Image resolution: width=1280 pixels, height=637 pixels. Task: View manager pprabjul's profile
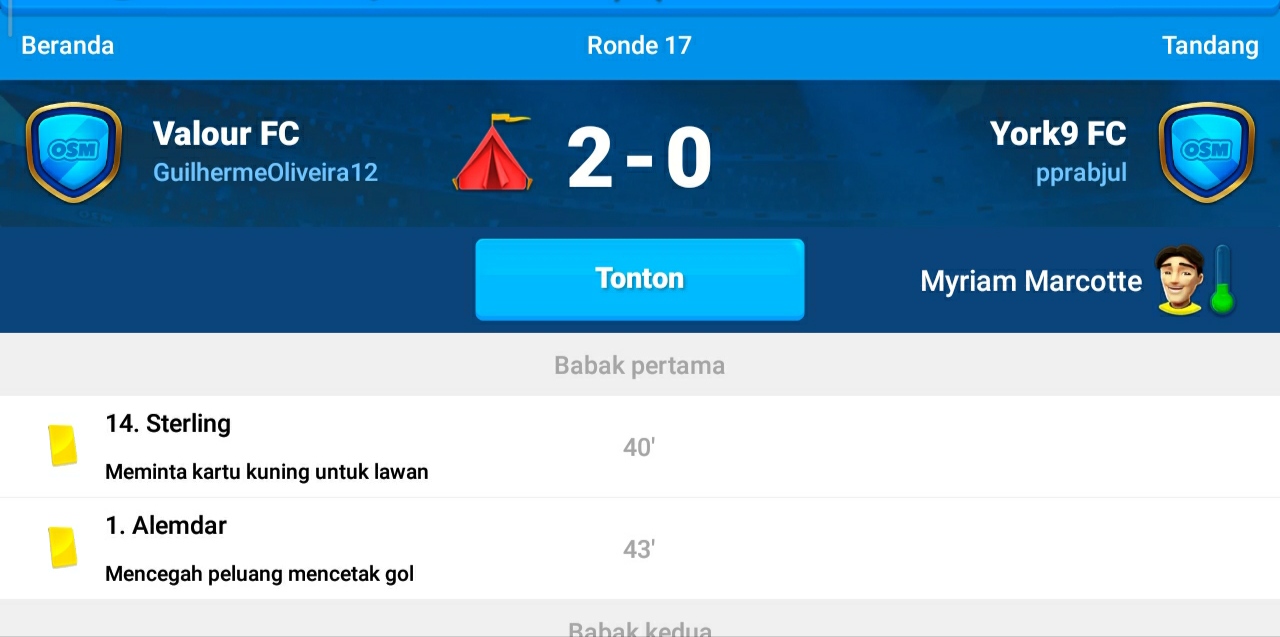coord(1081,173)
